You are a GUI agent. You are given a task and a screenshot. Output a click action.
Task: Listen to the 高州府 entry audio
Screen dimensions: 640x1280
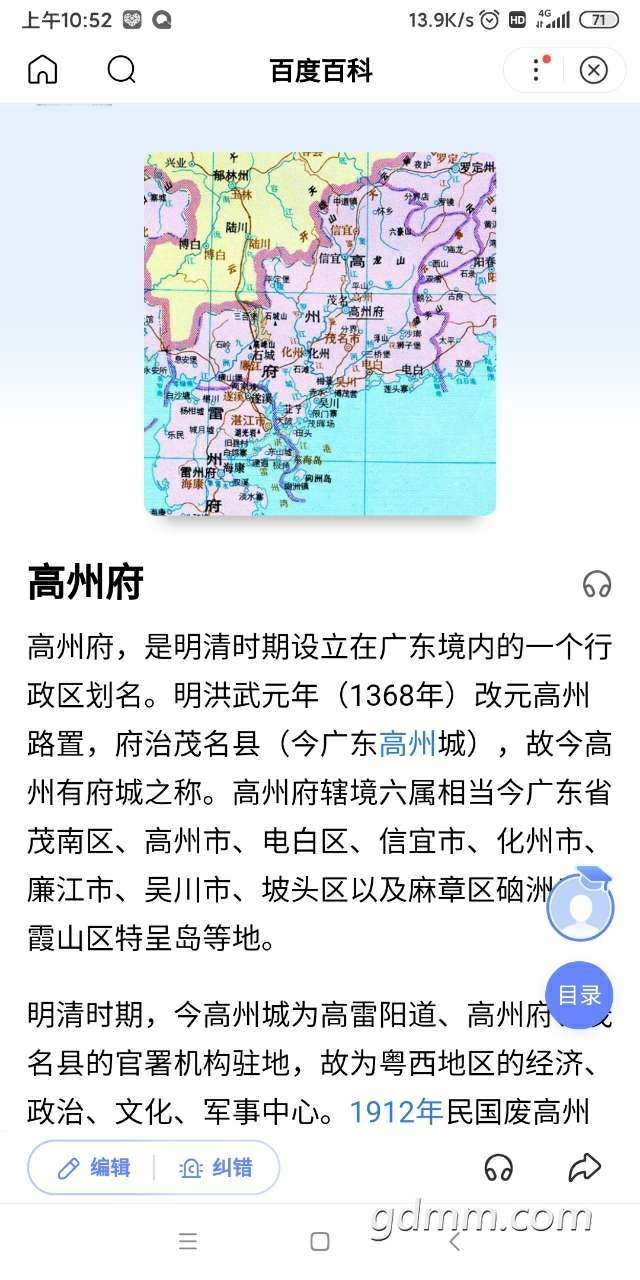[597, 584]
